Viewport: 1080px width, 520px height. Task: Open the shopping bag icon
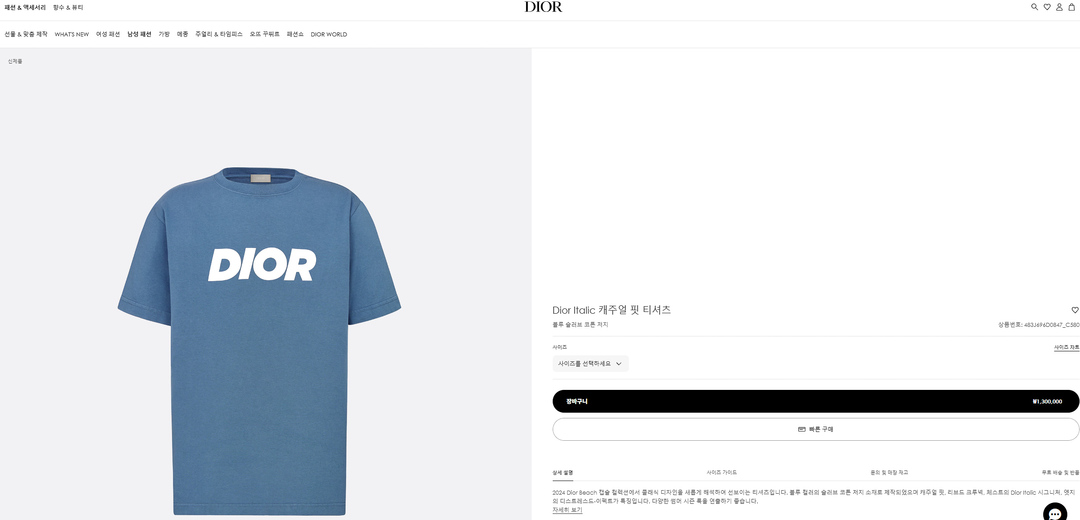[x=1072, y=7]
